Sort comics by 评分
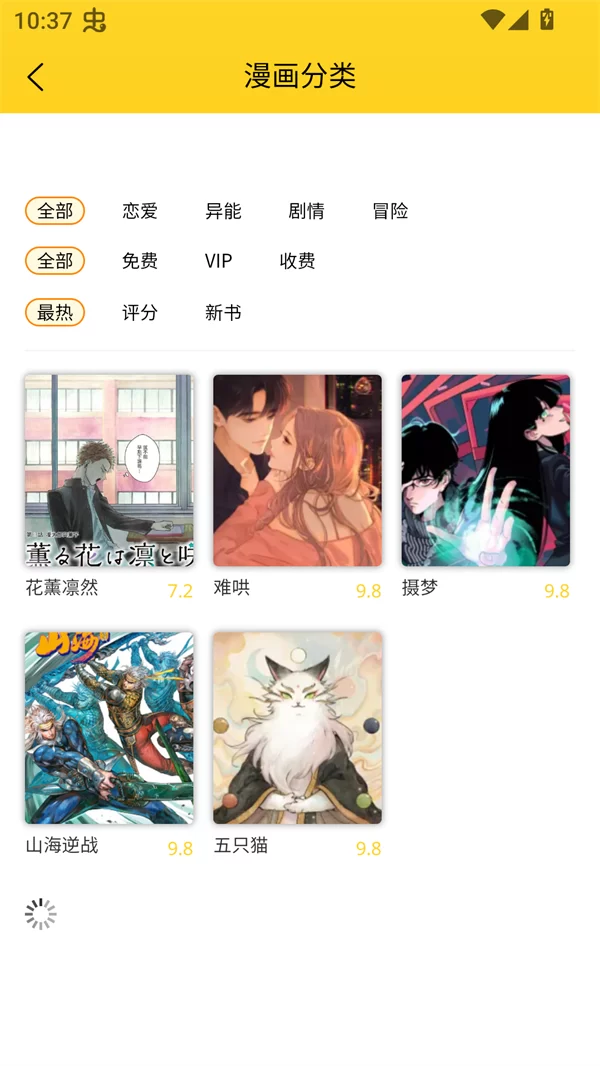This screenshot has width=600, height=1066. tap(140, 313)
